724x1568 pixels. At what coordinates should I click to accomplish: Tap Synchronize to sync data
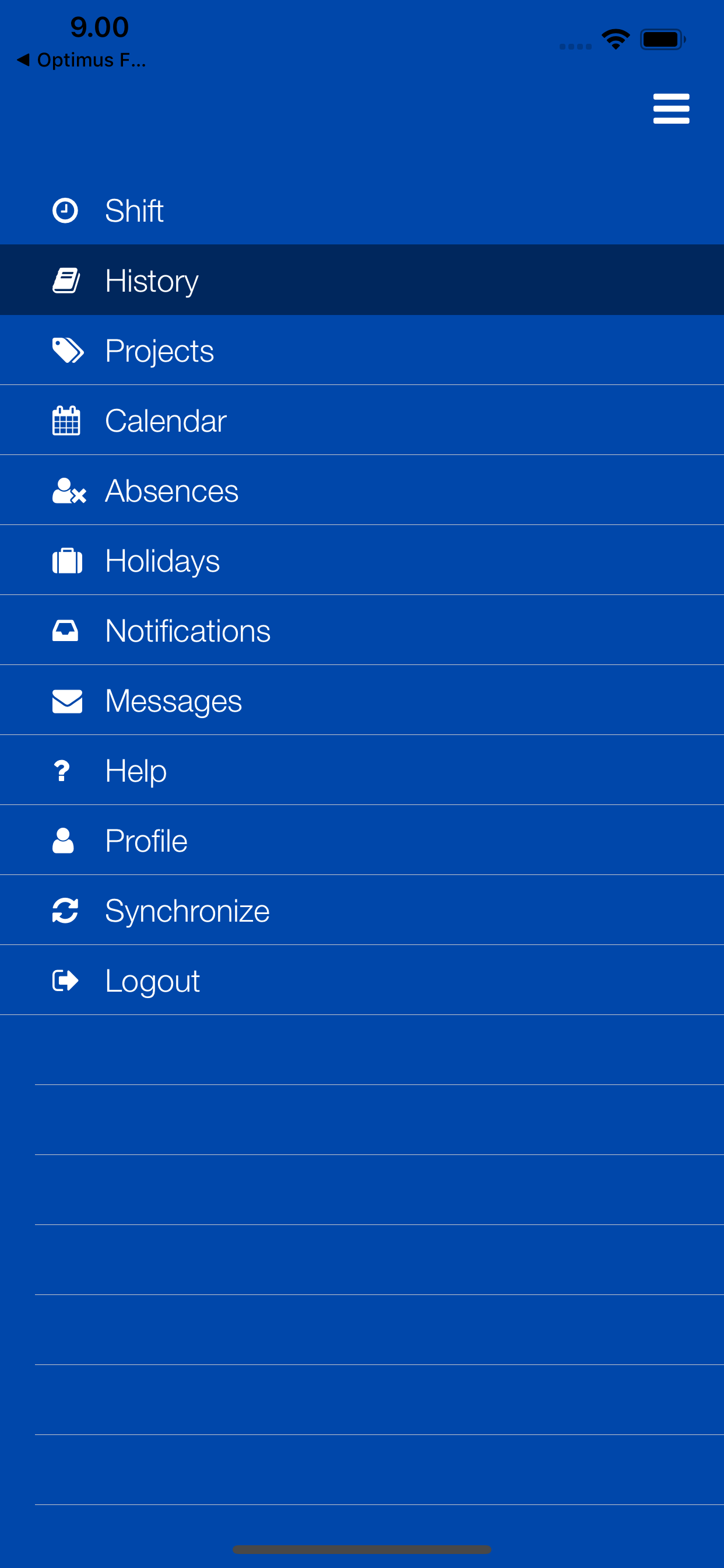[362, 910]
